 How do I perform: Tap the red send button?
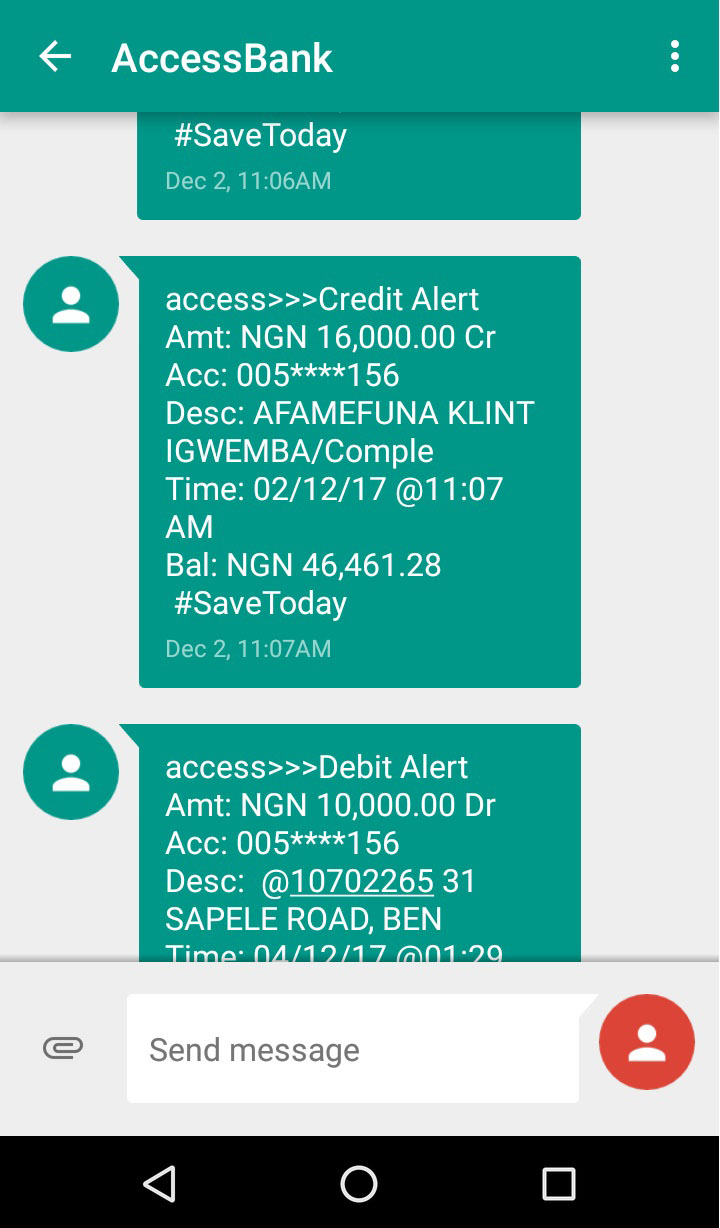(646, 1042)
